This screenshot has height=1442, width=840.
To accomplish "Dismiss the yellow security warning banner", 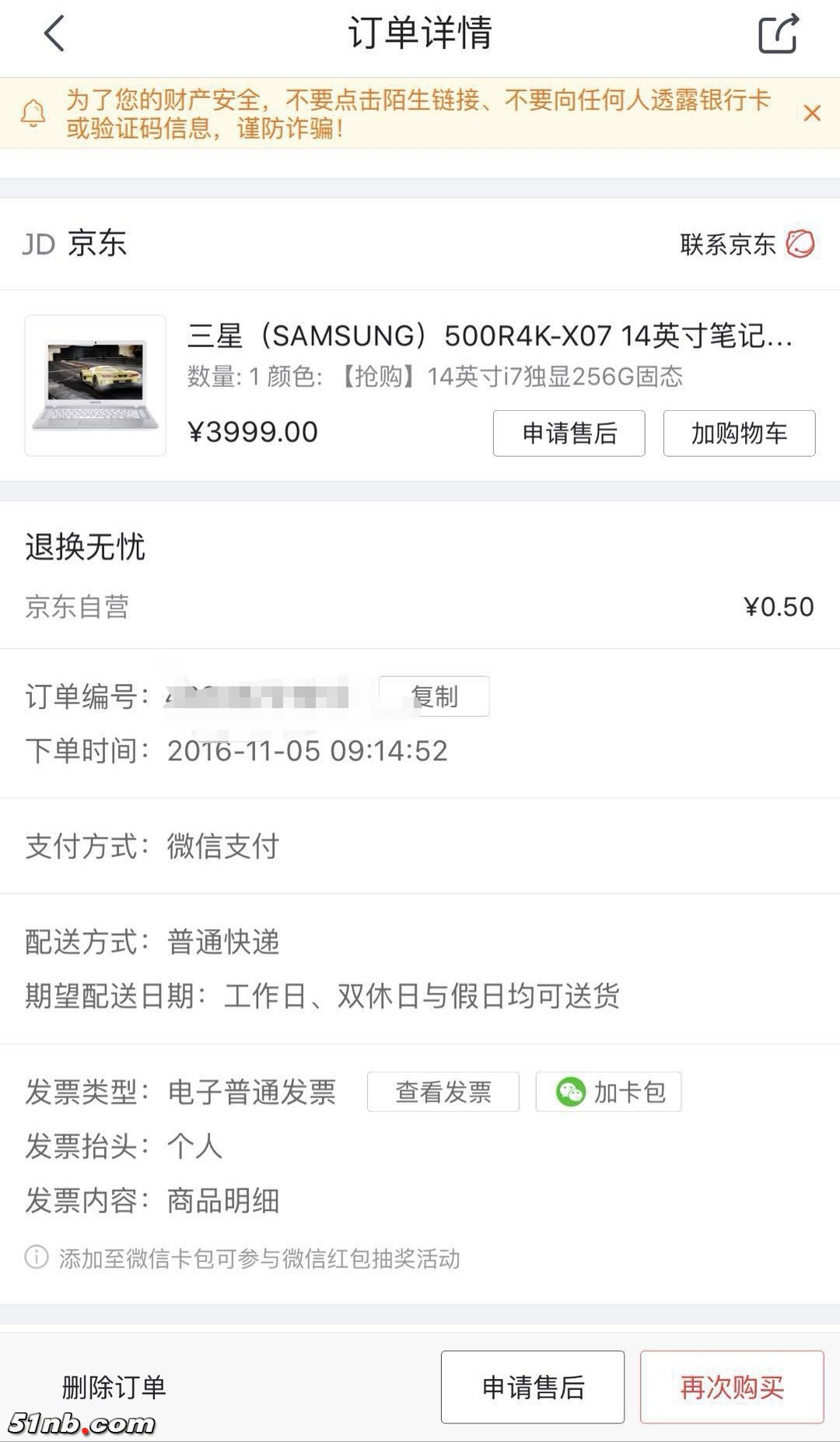I will [812, 114].
